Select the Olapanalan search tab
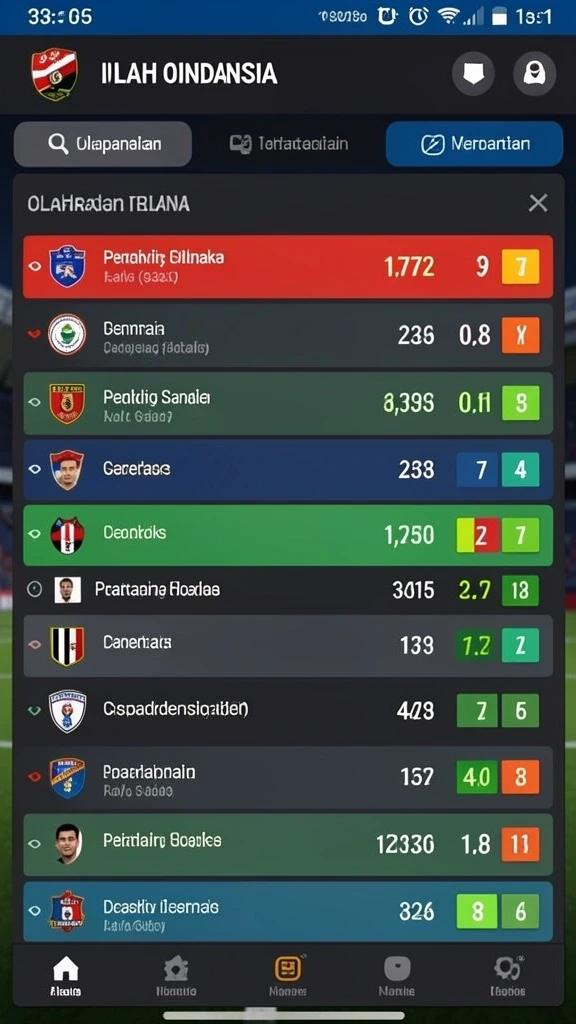 [x=103, y=144]
